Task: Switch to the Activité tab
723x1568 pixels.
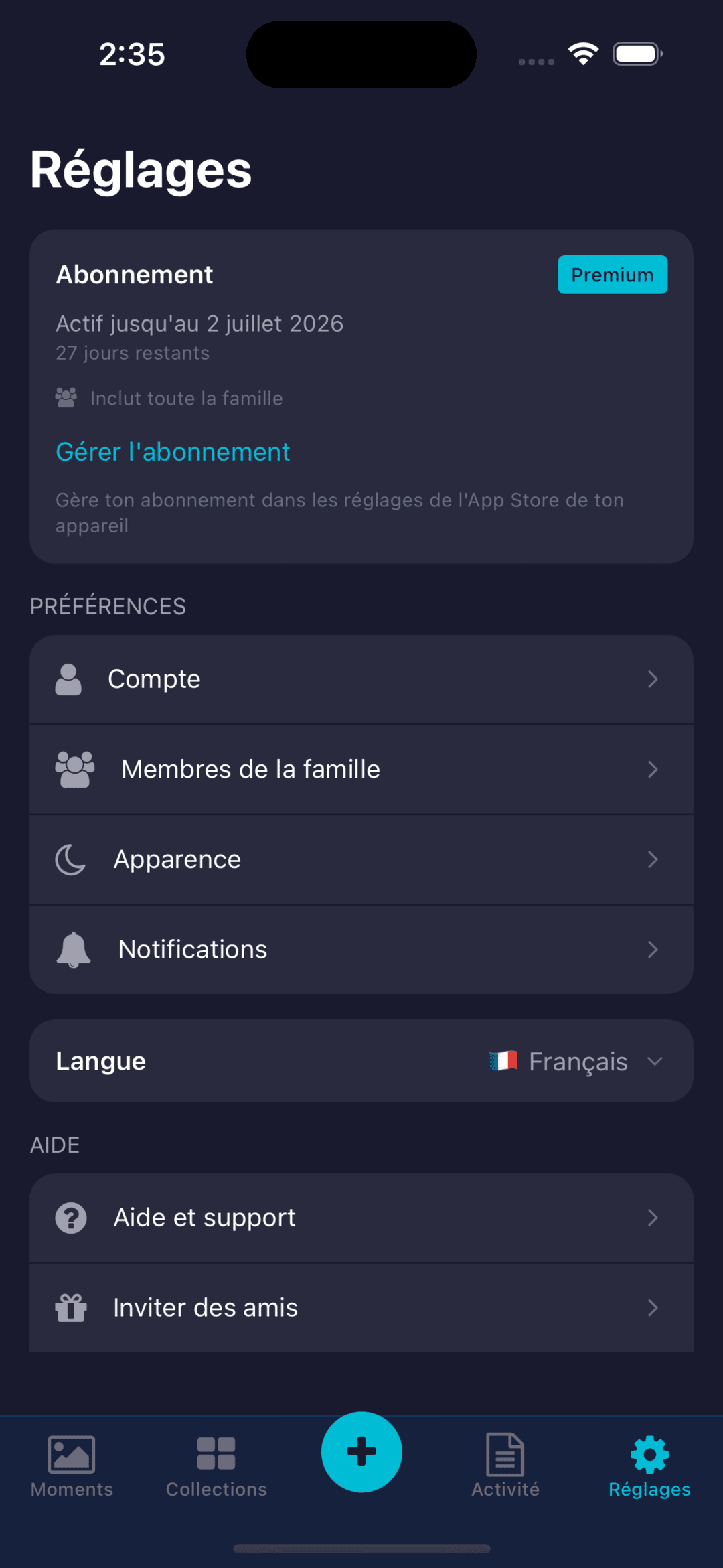Action: [505, 1467]
